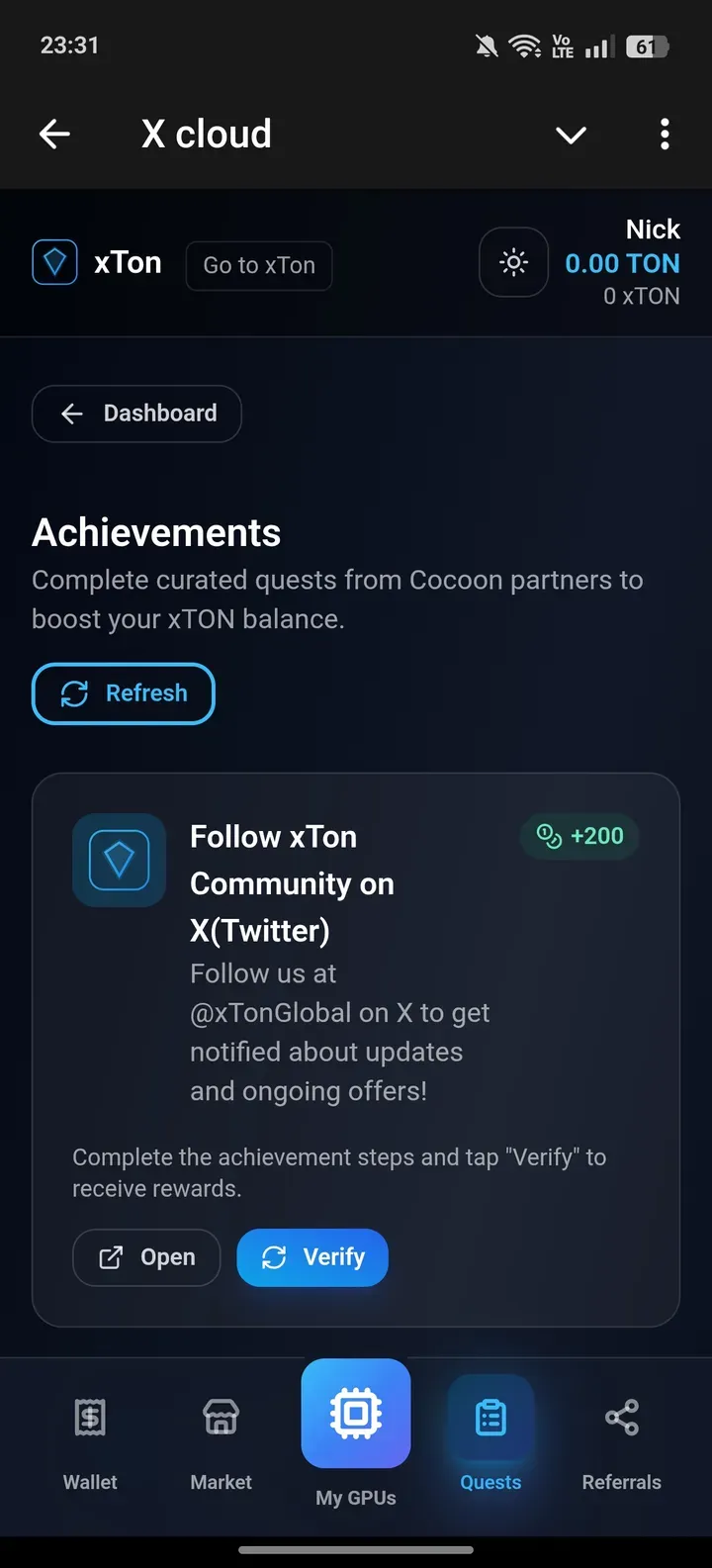
Task: Click the sun brightness icon near balance
Action: click(x=513, y=262)
